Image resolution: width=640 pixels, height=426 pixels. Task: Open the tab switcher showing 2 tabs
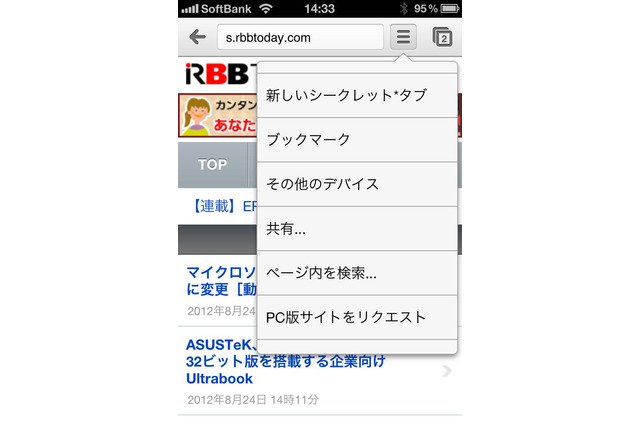pos(443,38)
